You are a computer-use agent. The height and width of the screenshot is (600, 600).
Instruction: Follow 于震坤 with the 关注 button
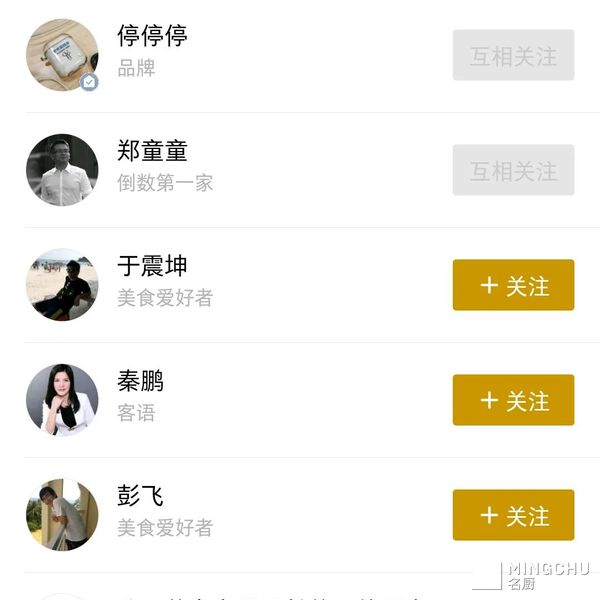(513, 286)
